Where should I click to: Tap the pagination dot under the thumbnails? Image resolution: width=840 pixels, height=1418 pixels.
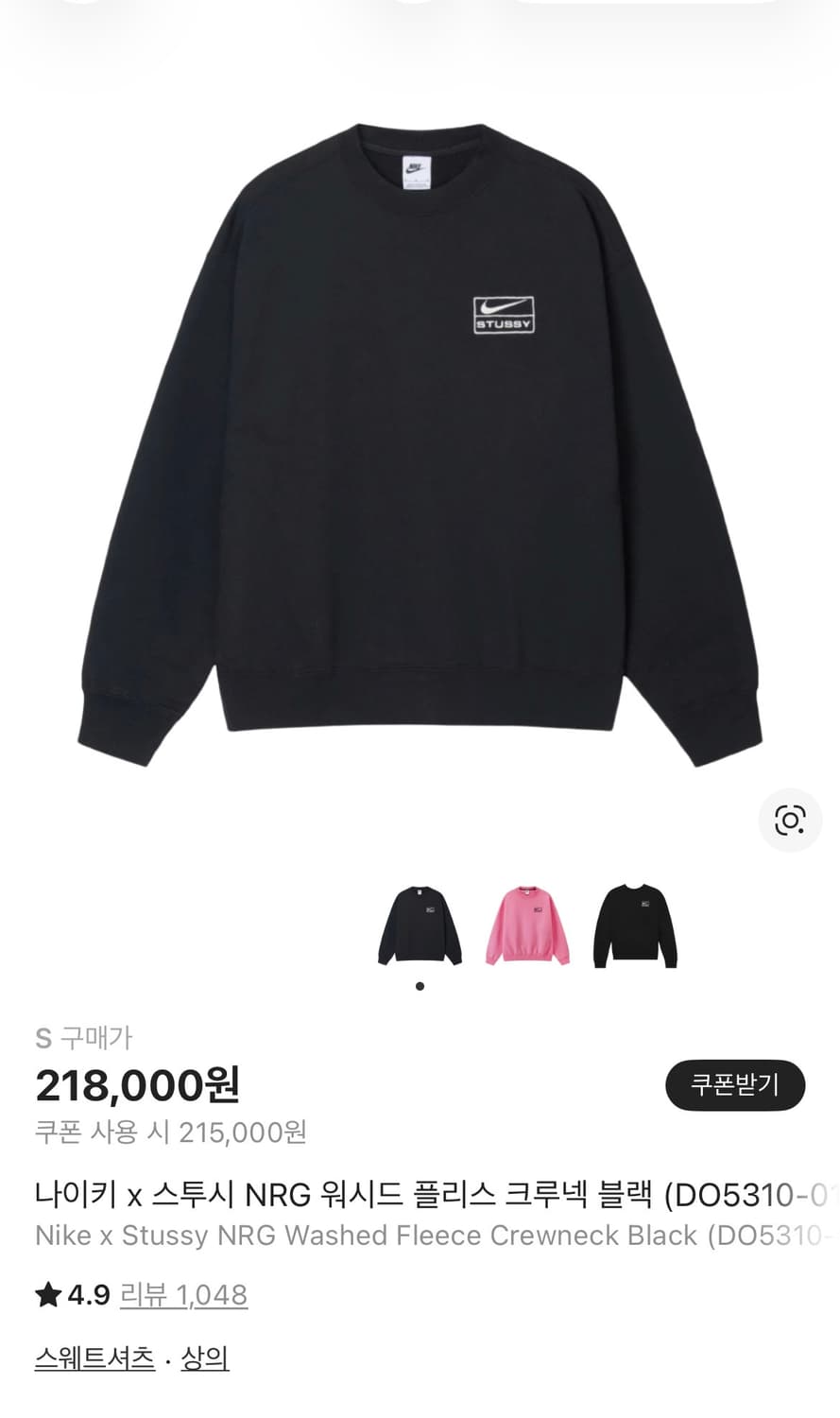pos(420,985)
